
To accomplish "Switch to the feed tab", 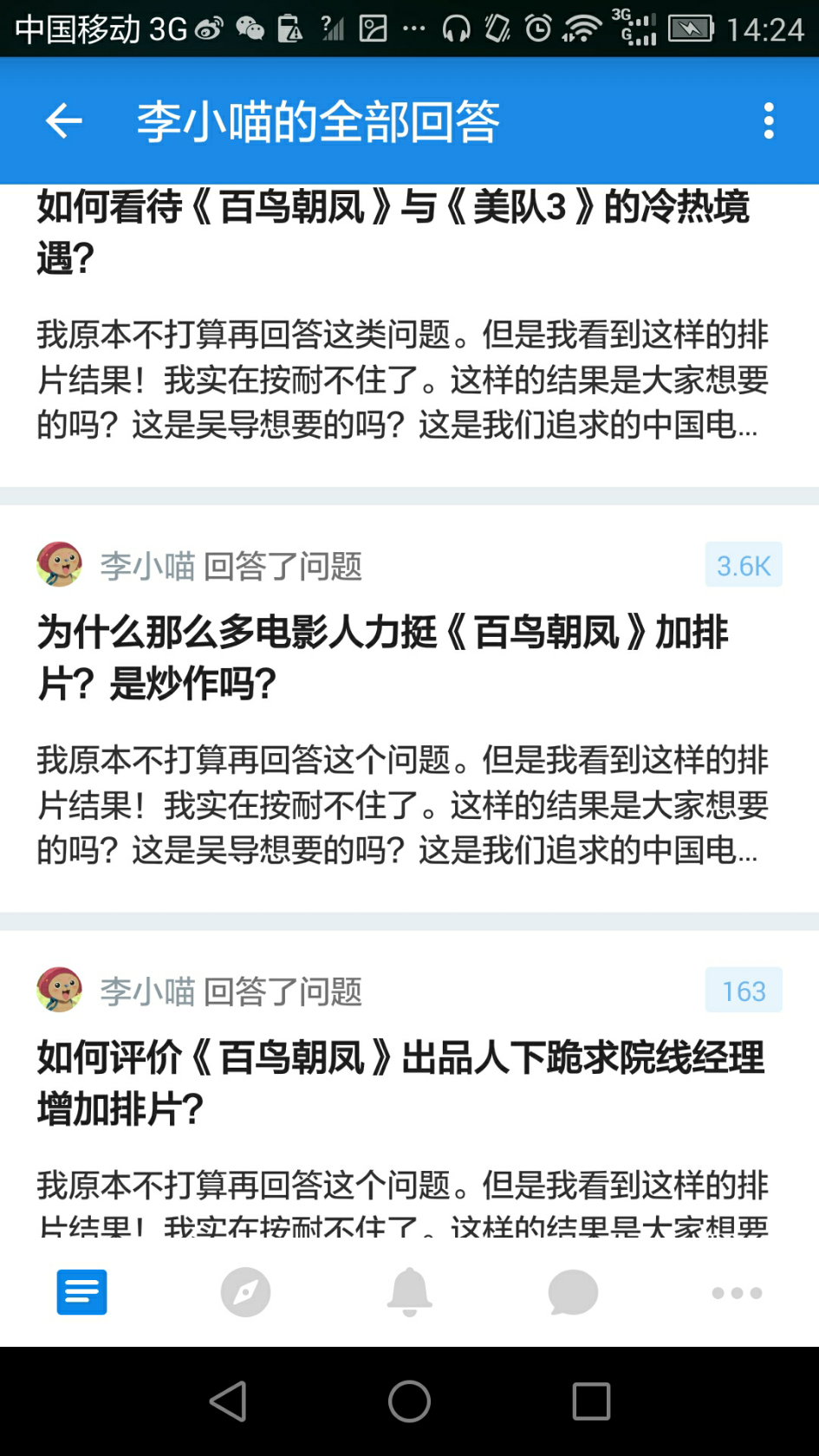I will click(81, 1292).
